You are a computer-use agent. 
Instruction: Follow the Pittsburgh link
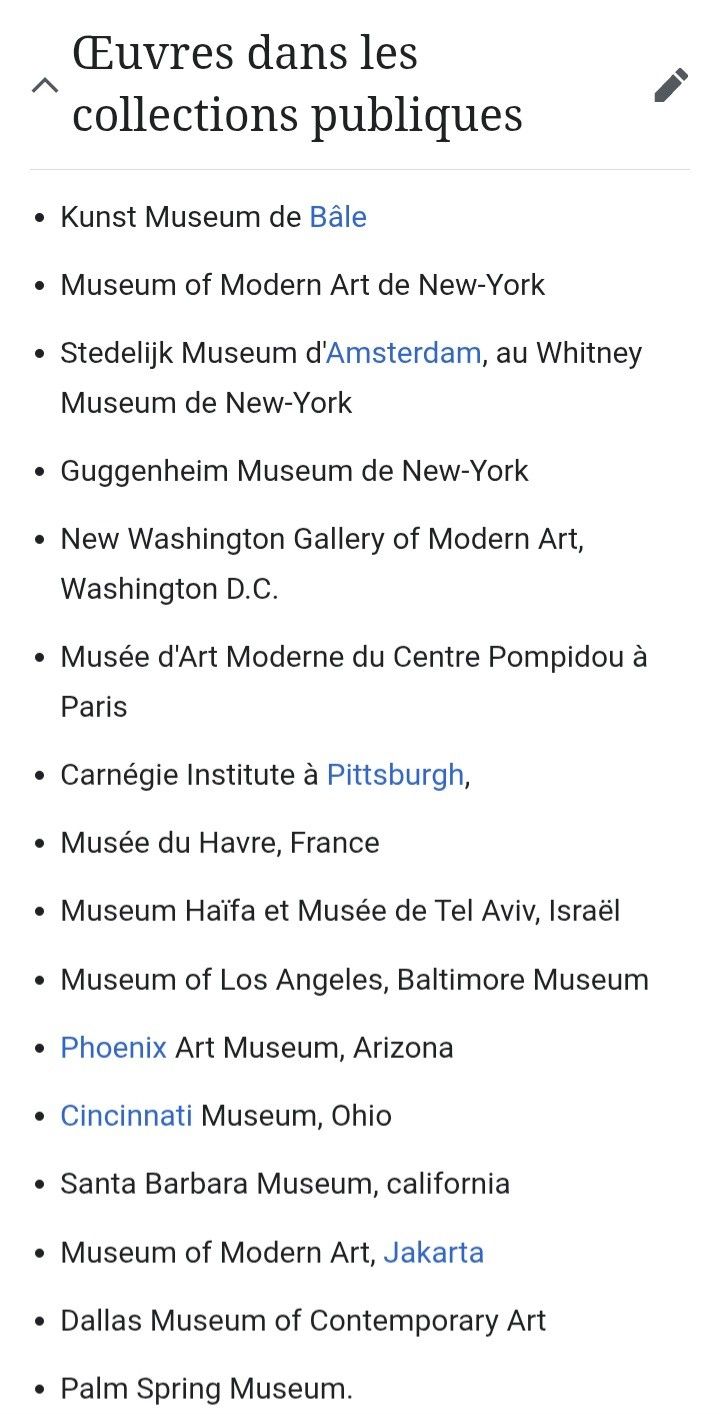(395, 775)
